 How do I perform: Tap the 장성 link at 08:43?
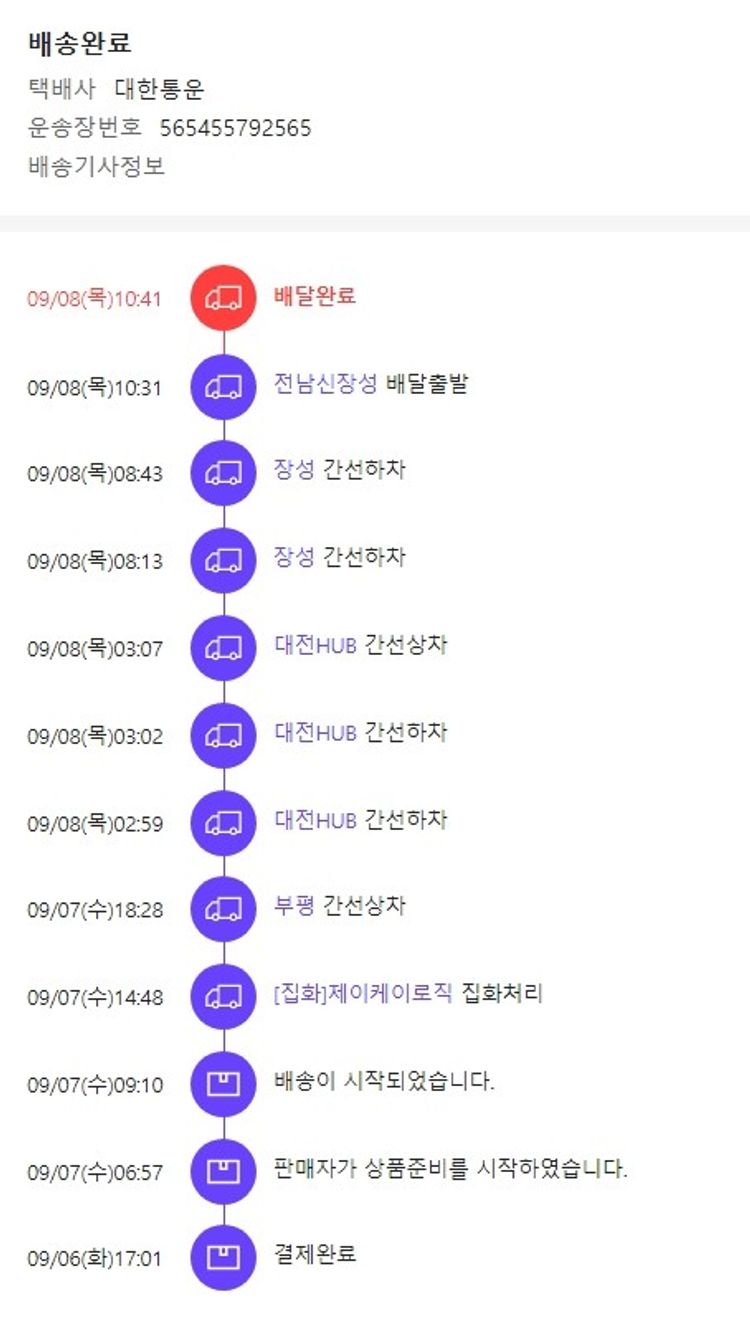pos(294,470)
